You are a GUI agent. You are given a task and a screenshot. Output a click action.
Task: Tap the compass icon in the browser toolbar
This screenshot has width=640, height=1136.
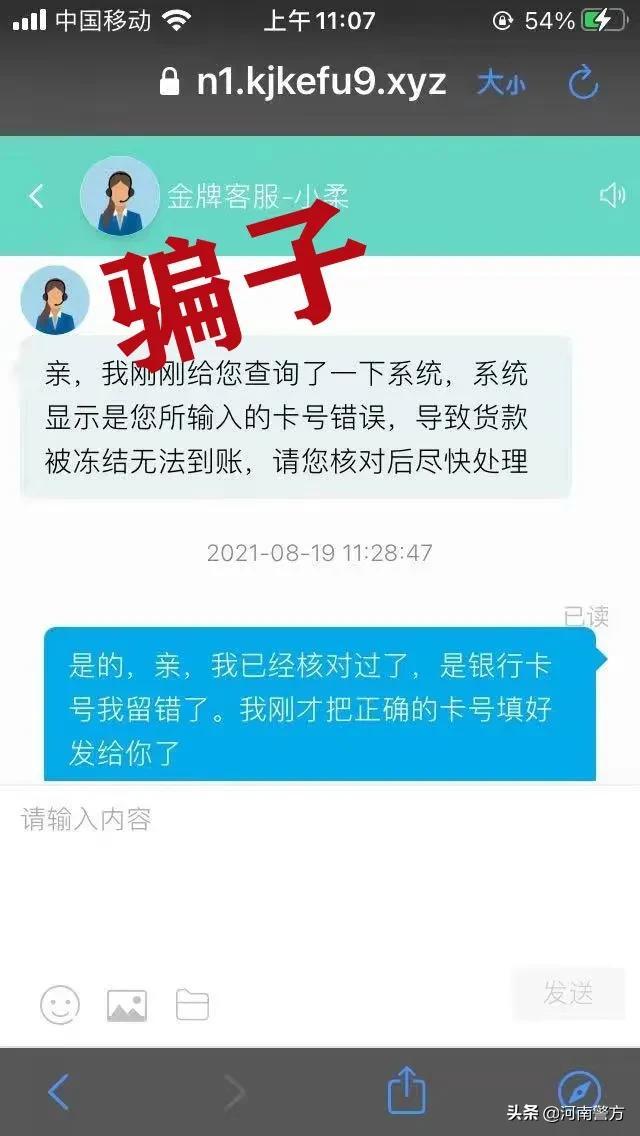point(579,1091)
